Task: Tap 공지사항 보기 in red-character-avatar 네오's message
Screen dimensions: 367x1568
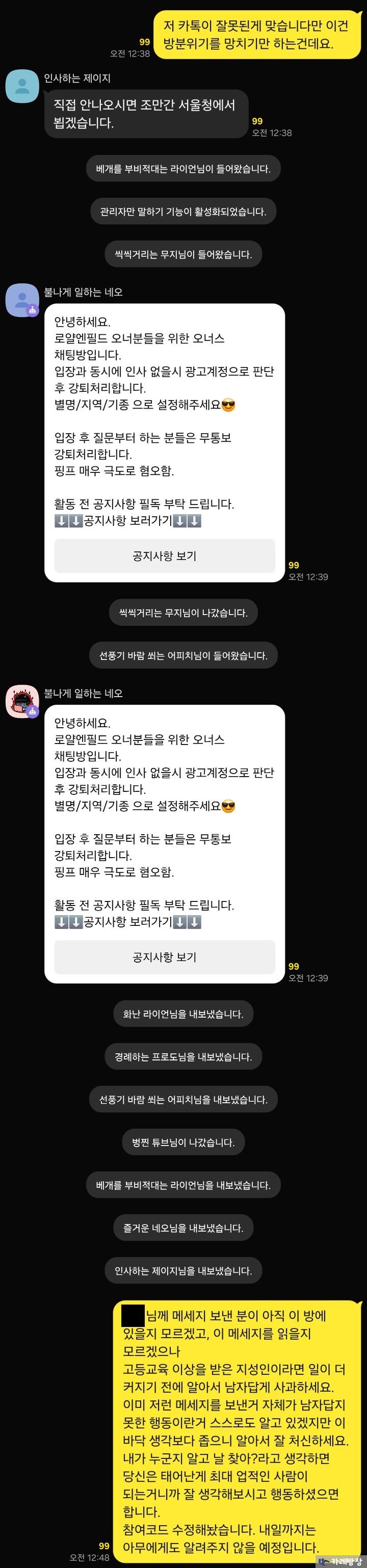Action: click(x=164, y=956)
